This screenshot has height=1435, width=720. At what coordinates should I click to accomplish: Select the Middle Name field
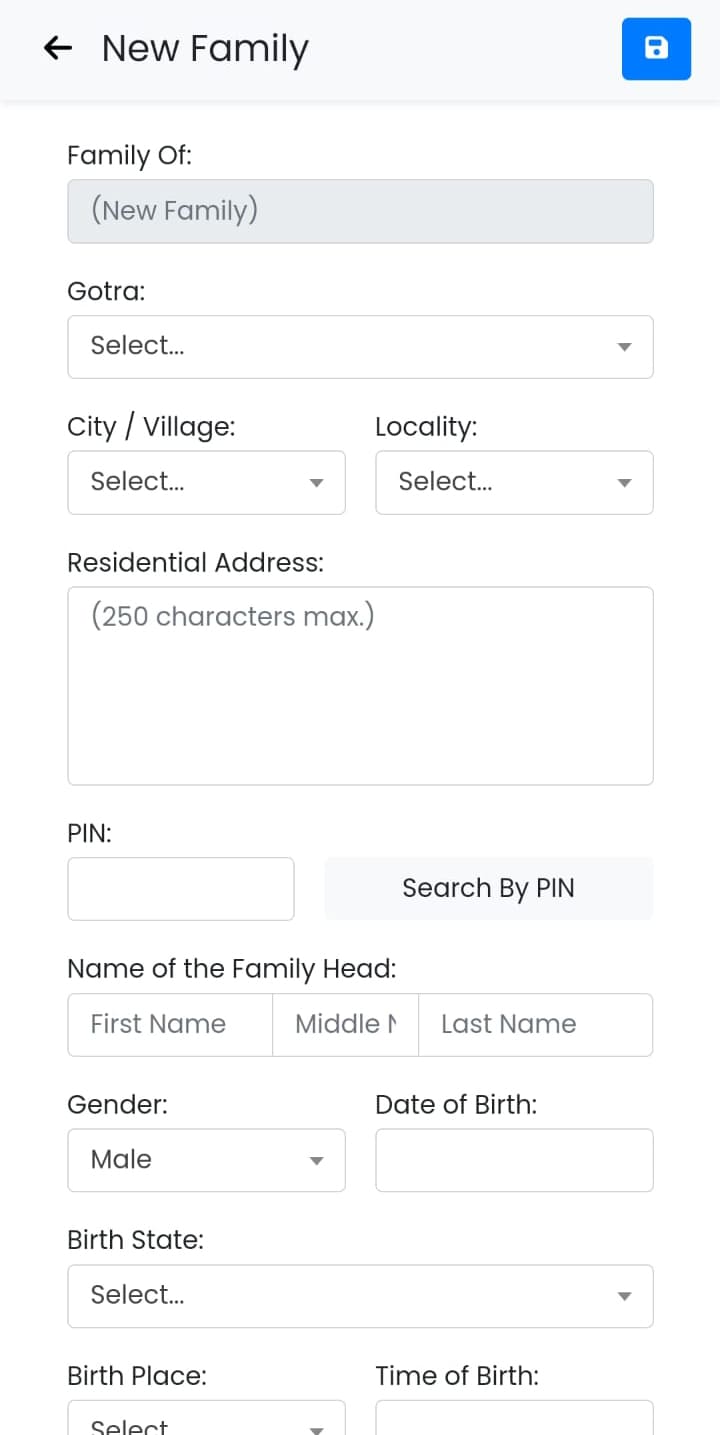click(x=345, y=1024)
